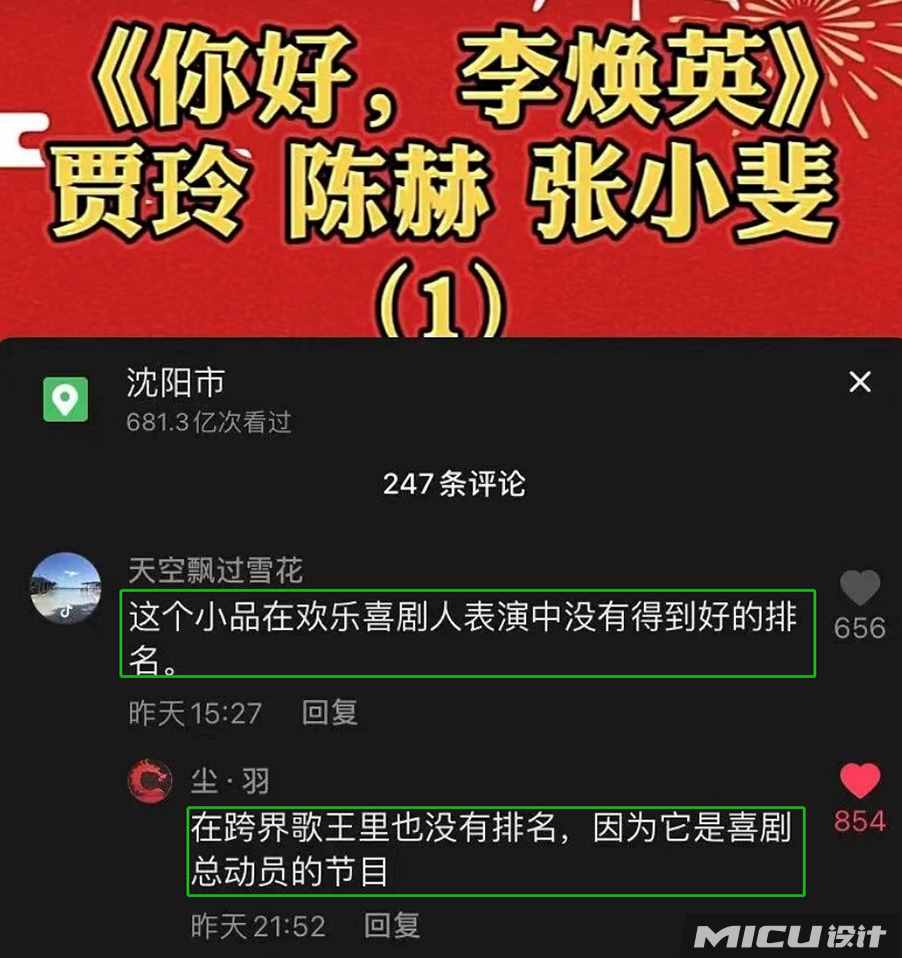Expand replies under 天空飘过雪花's comment
This screenshot has width=902, height=958.
[330, 712]
